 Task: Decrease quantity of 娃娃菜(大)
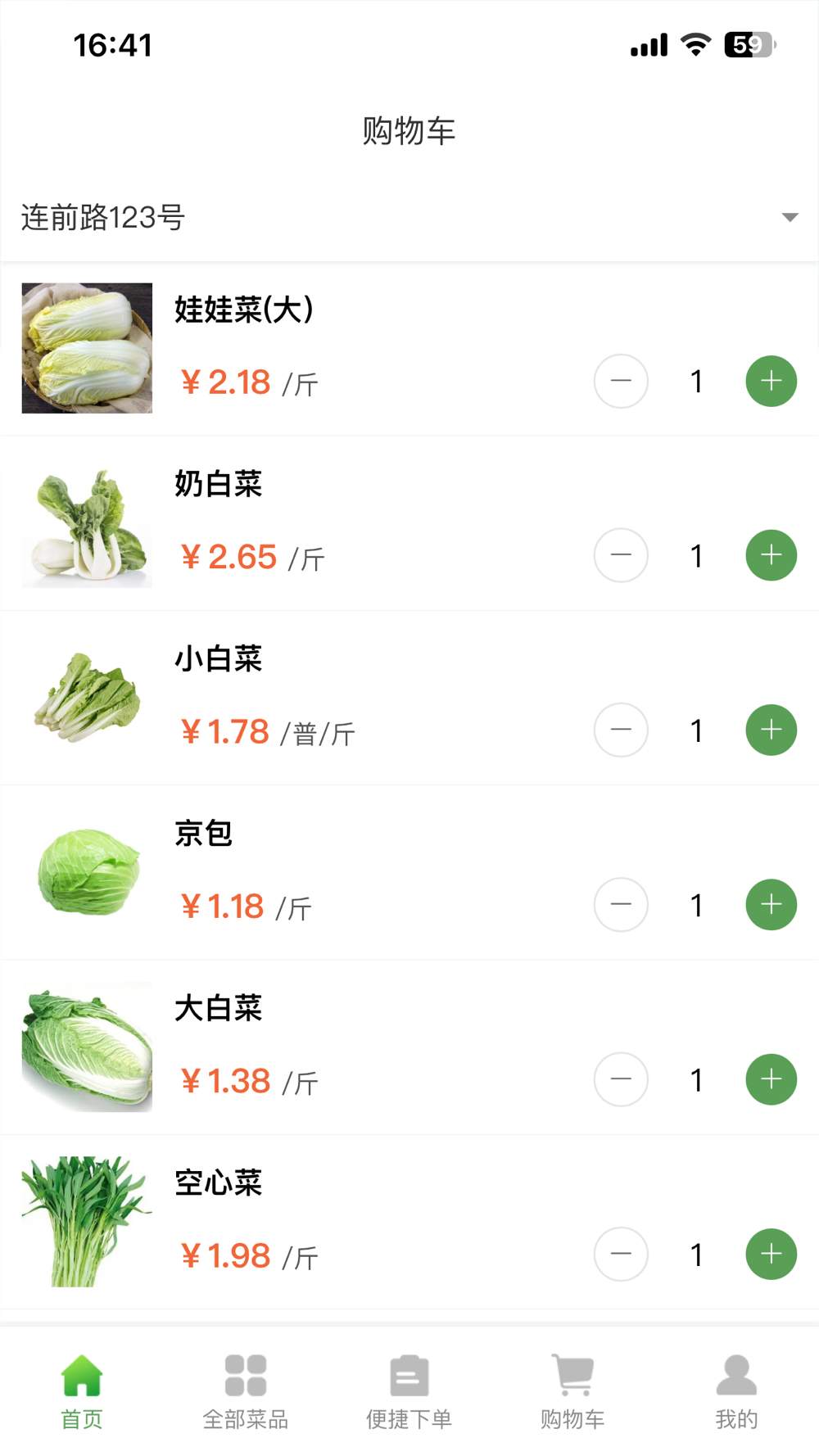click(x=621, y=381)
